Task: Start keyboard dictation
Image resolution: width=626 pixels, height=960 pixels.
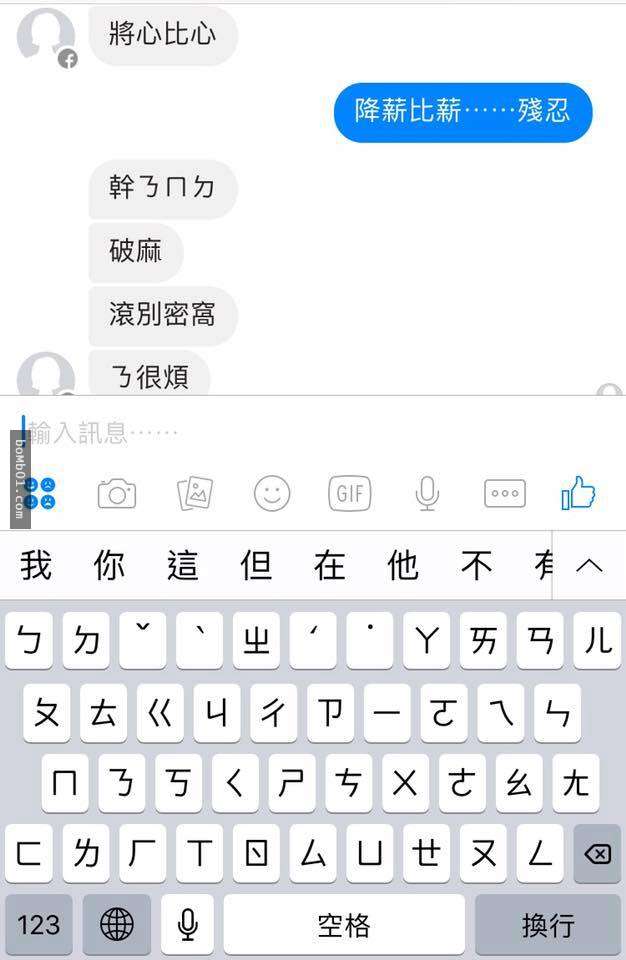Action: click(x=187, y=925)
